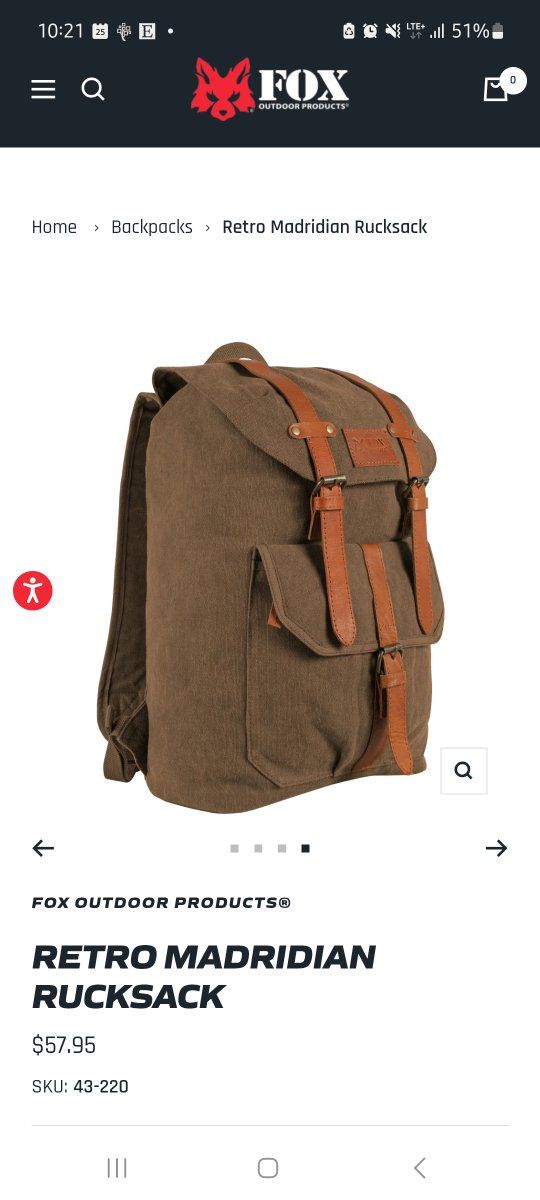Zoom the product image with magnifier
This screenshot has width=540, height=1200.
(464, 771)
